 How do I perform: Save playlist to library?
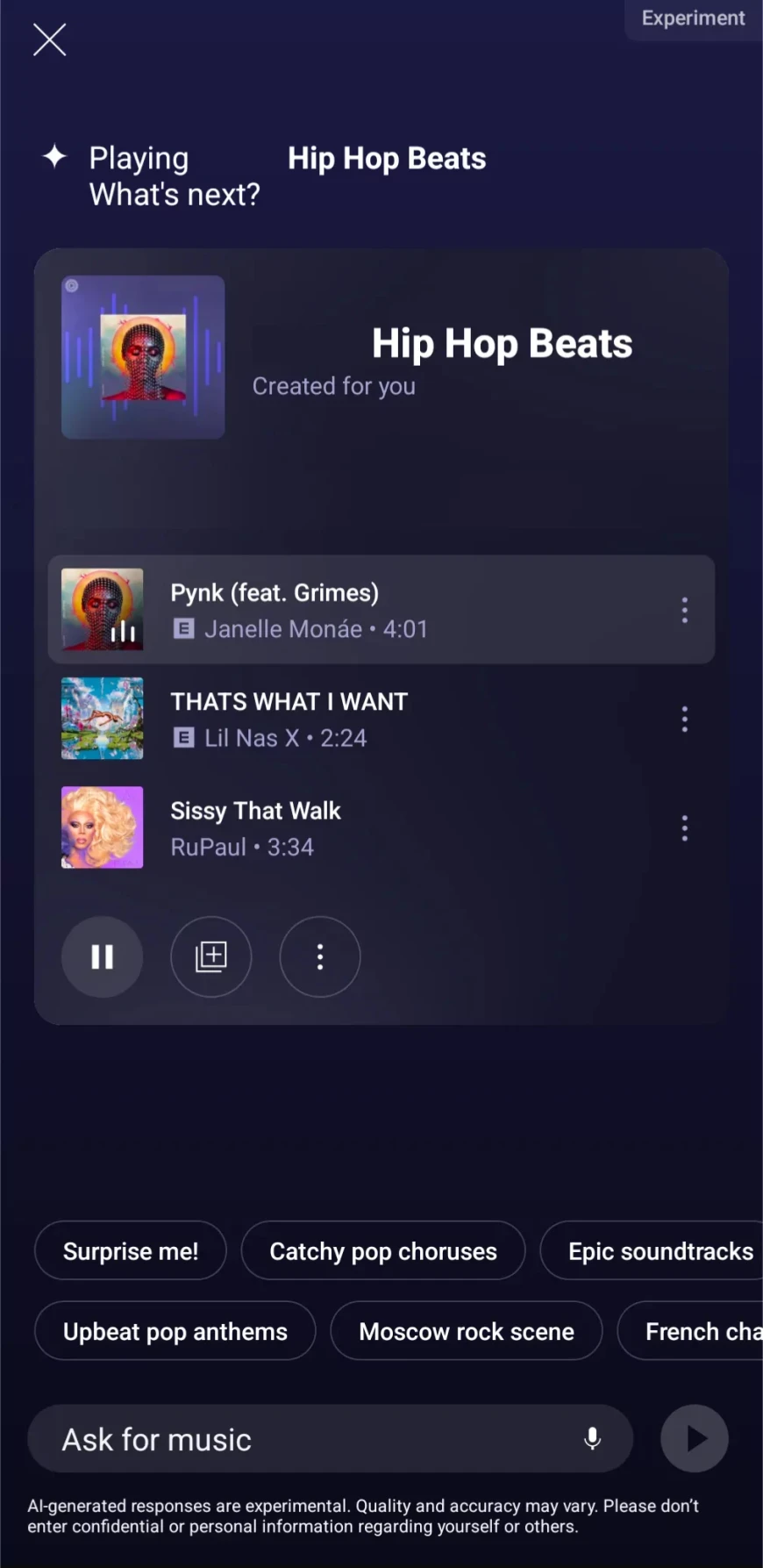tap(210, 956)
